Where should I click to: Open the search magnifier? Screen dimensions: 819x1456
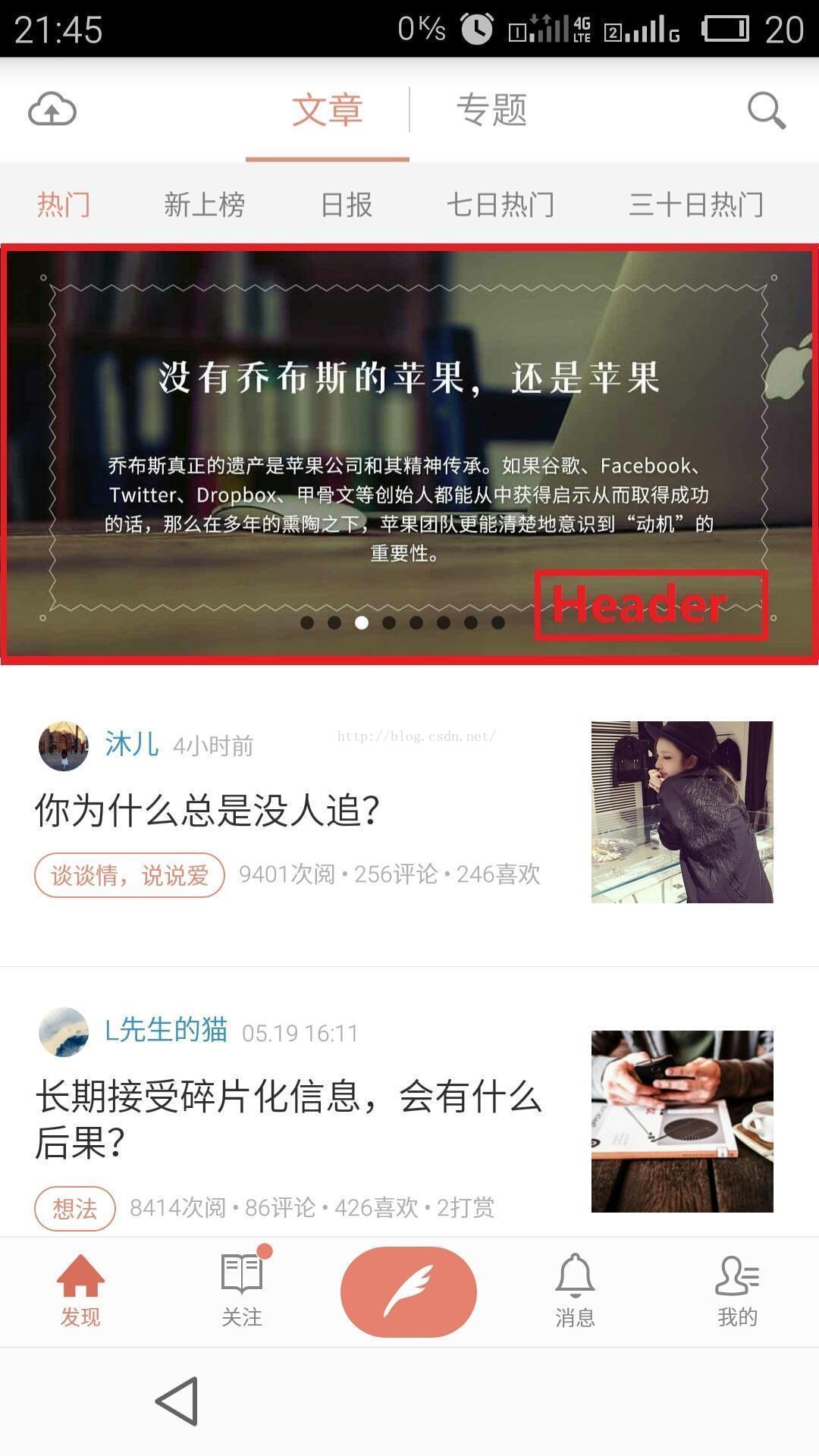[766, 111]
